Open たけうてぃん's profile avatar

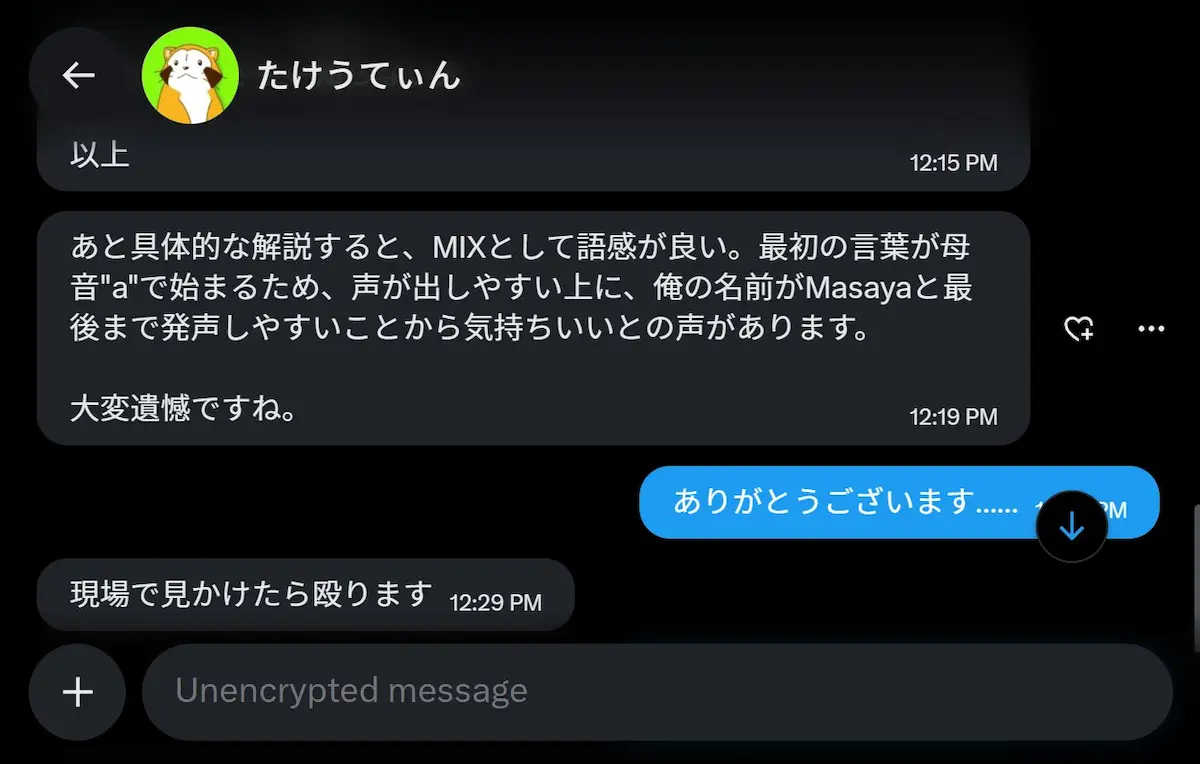(x=190, y=76)
